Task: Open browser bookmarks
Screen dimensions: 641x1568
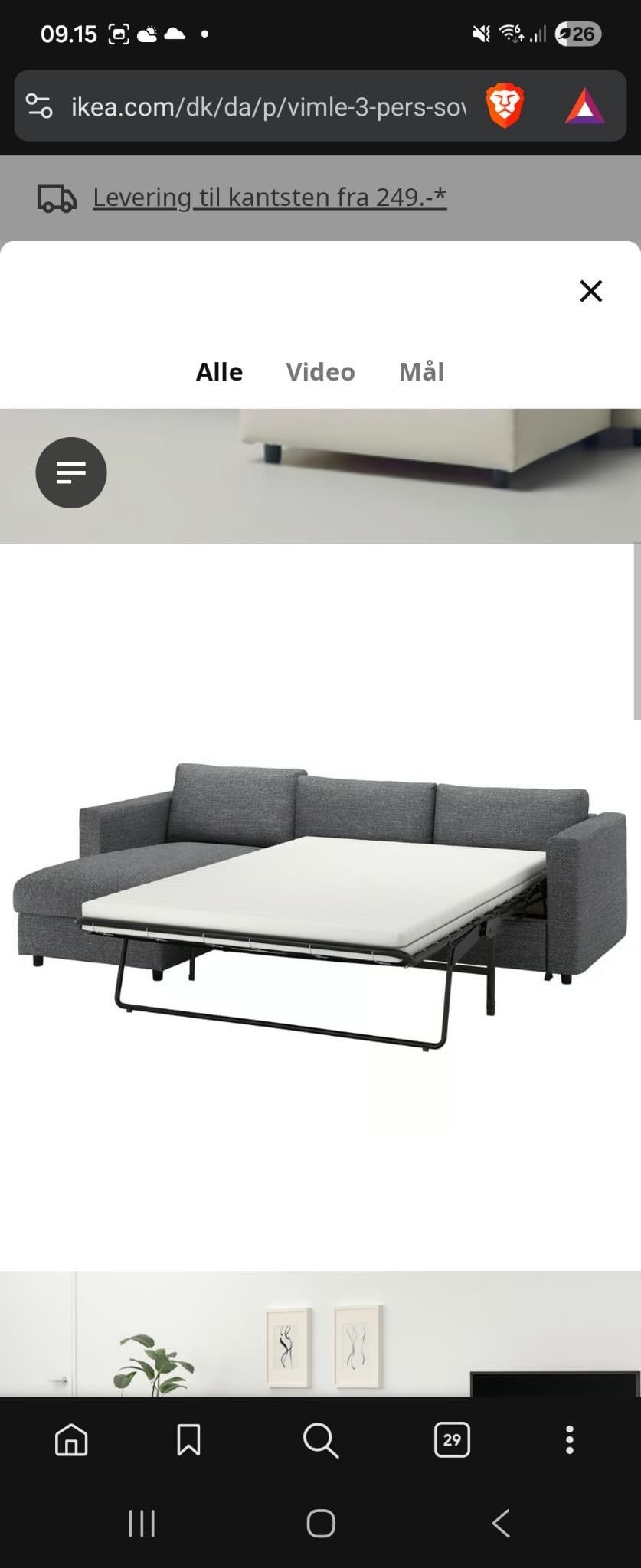Action: 188,1440
